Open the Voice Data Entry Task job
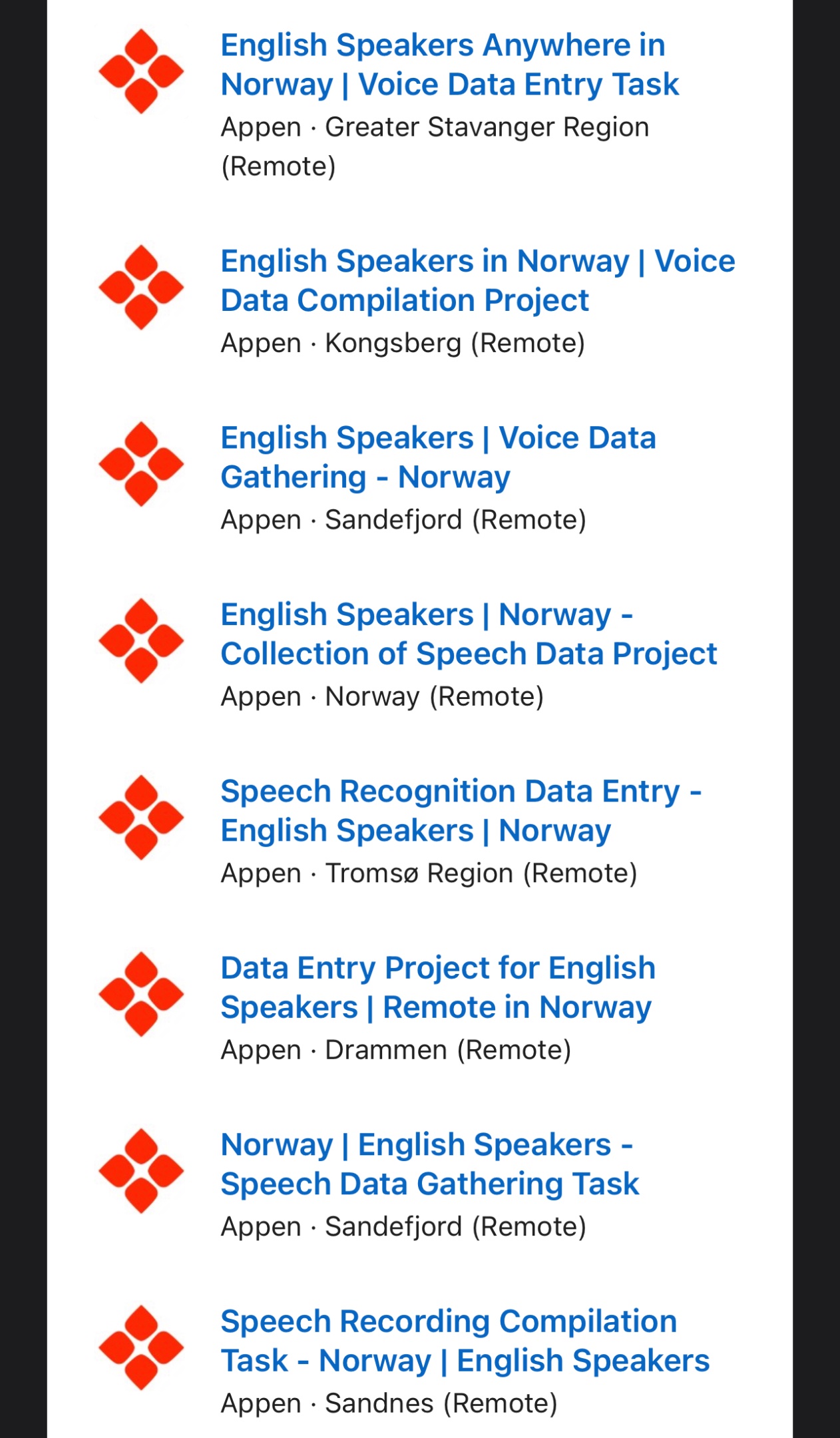840x1438 pixels. [449, 65]
